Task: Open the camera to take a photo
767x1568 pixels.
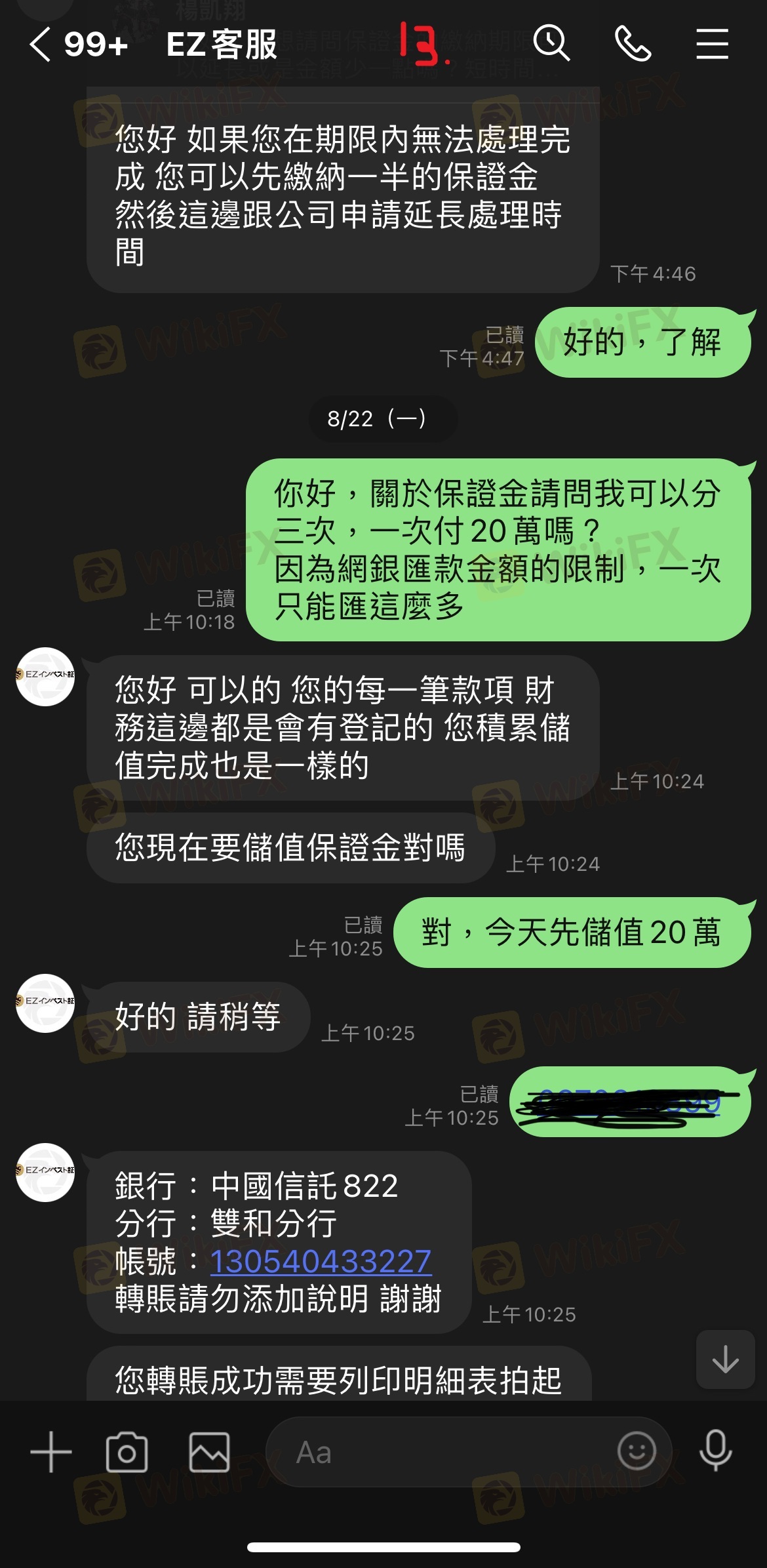Action: [127, 1453]
